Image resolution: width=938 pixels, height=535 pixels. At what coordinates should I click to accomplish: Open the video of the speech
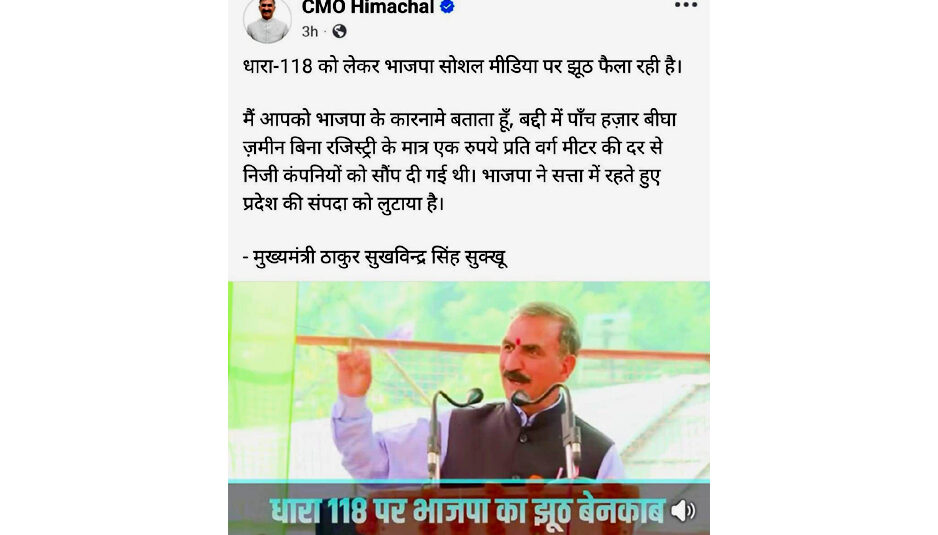pos(468,390)
